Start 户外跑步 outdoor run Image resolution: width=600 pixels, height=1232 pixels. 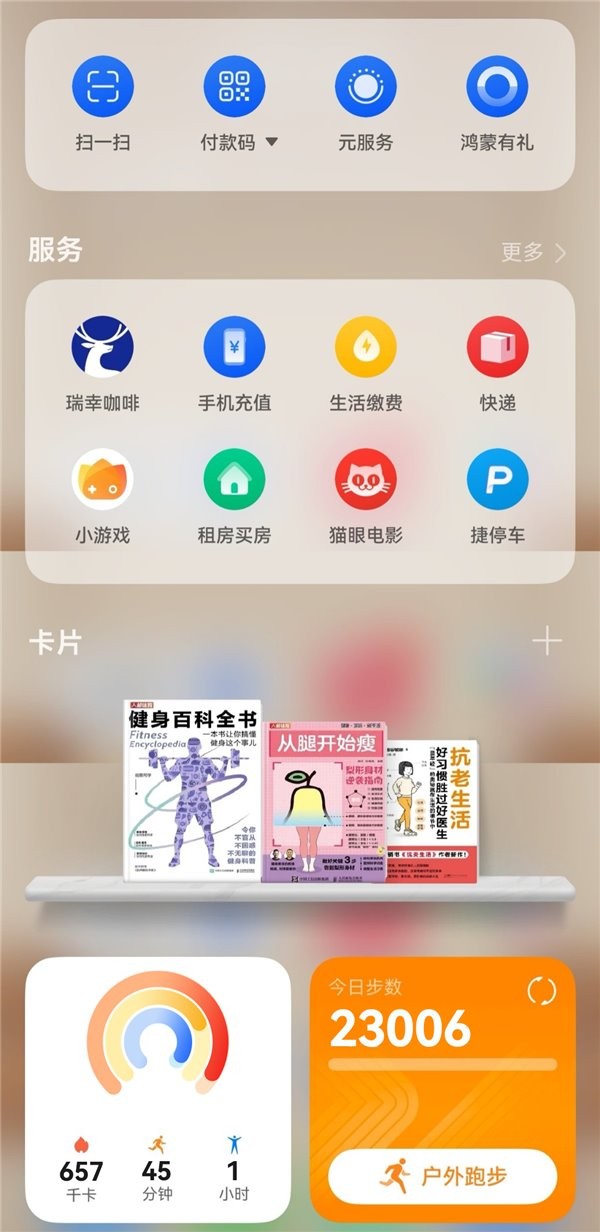(442, 1176)
